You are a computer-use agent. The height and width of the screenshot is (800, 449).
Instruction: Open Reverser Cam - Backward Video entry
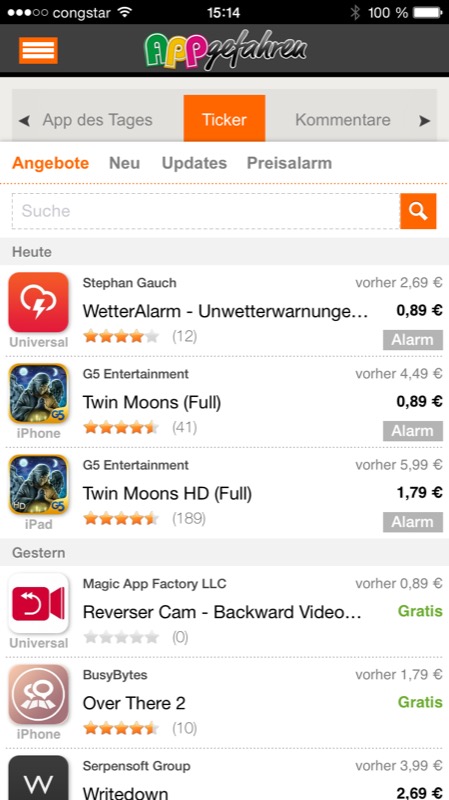[x=224, y=611]
